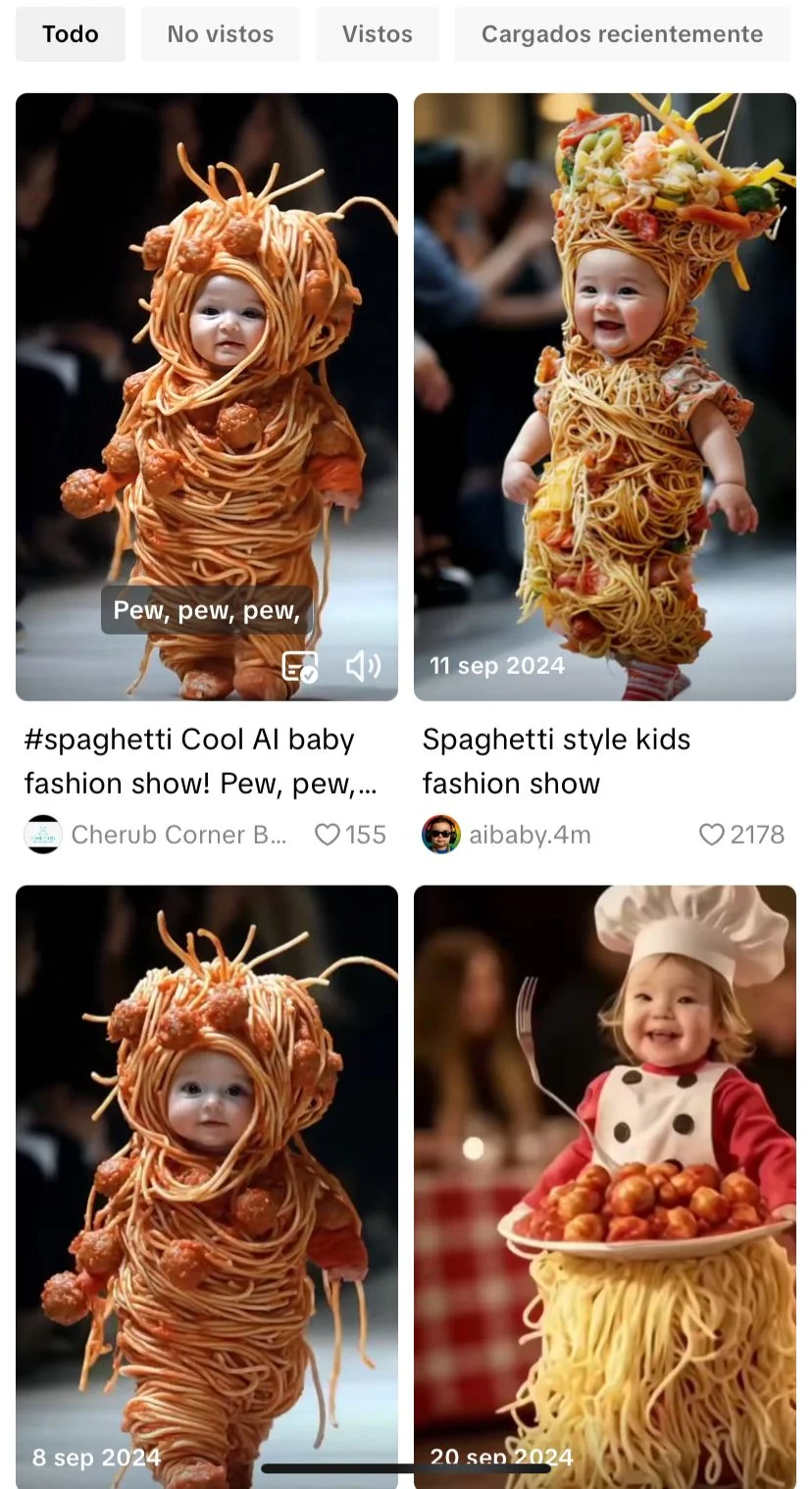
Task: Filter by Cargados recientemente
Action: [622, 34]
